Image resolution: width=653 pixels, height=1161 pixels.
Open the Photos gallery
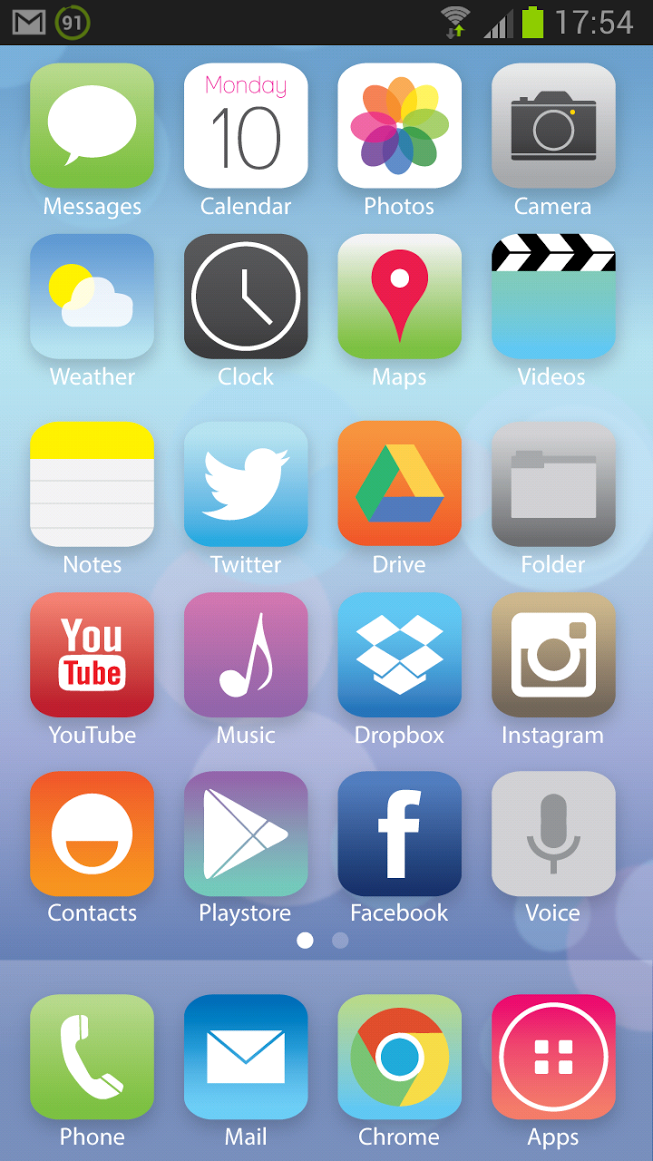tap(400, 126)
